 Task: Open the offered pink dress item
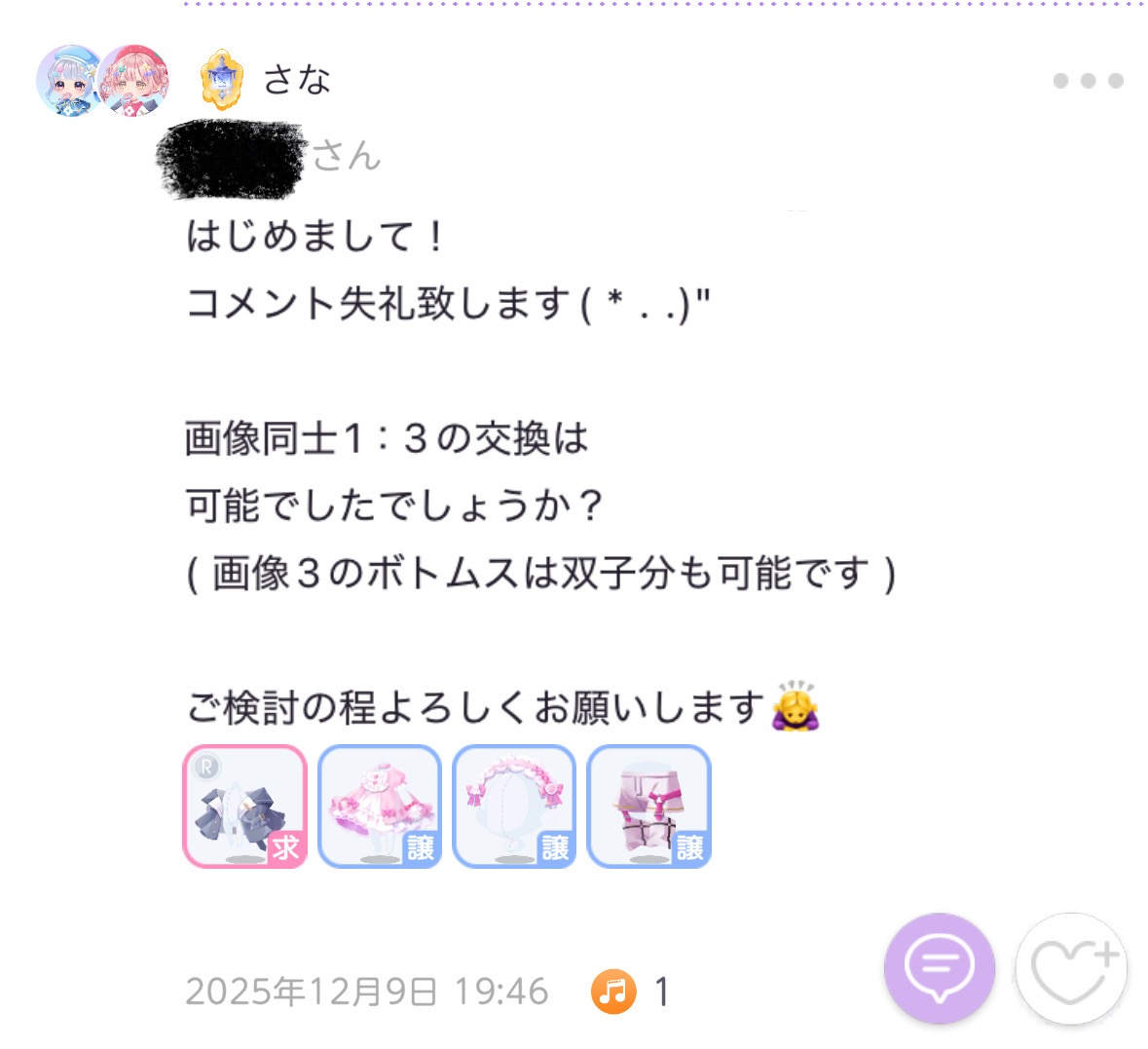[380, 806]
